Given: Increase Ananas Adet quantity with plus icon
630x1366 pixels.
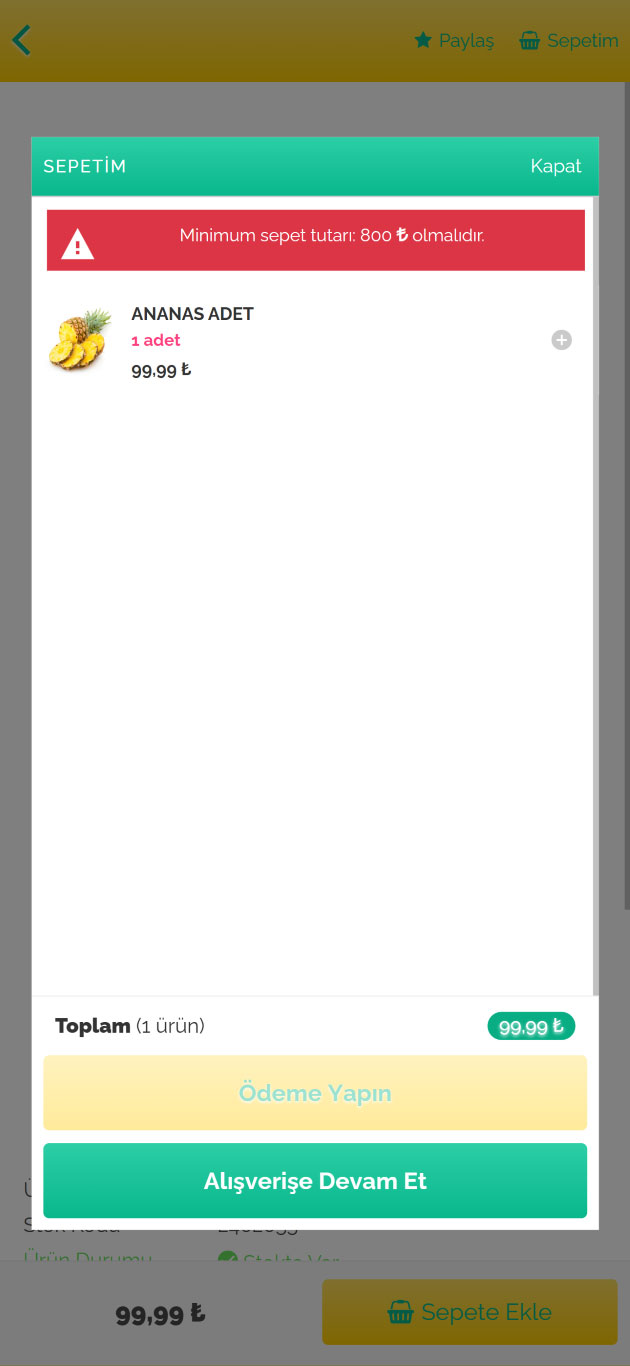Looking at the screenshot, I should 562,341.
